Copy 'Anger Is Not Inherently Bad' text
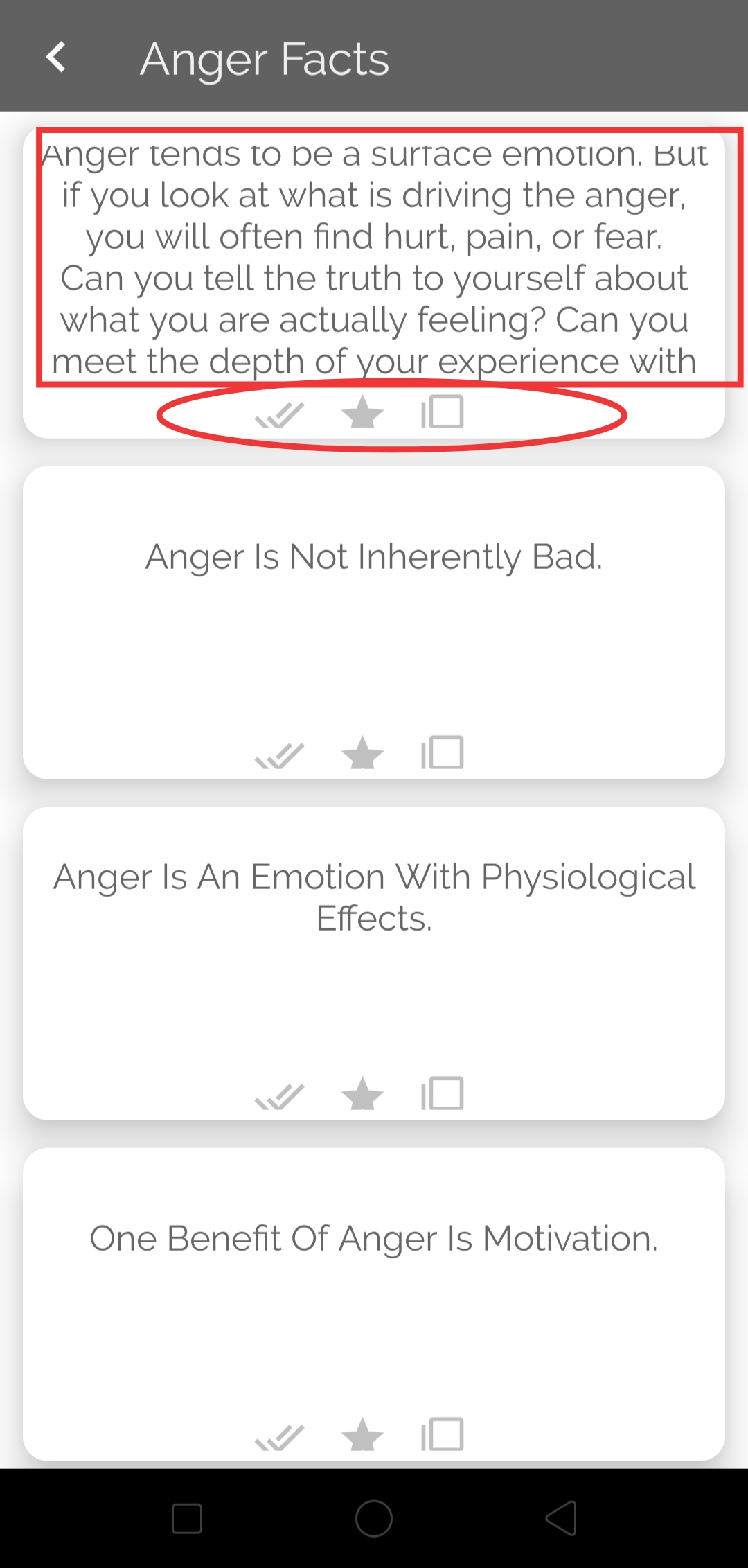The image size is (748, 1568). [443, 752]
